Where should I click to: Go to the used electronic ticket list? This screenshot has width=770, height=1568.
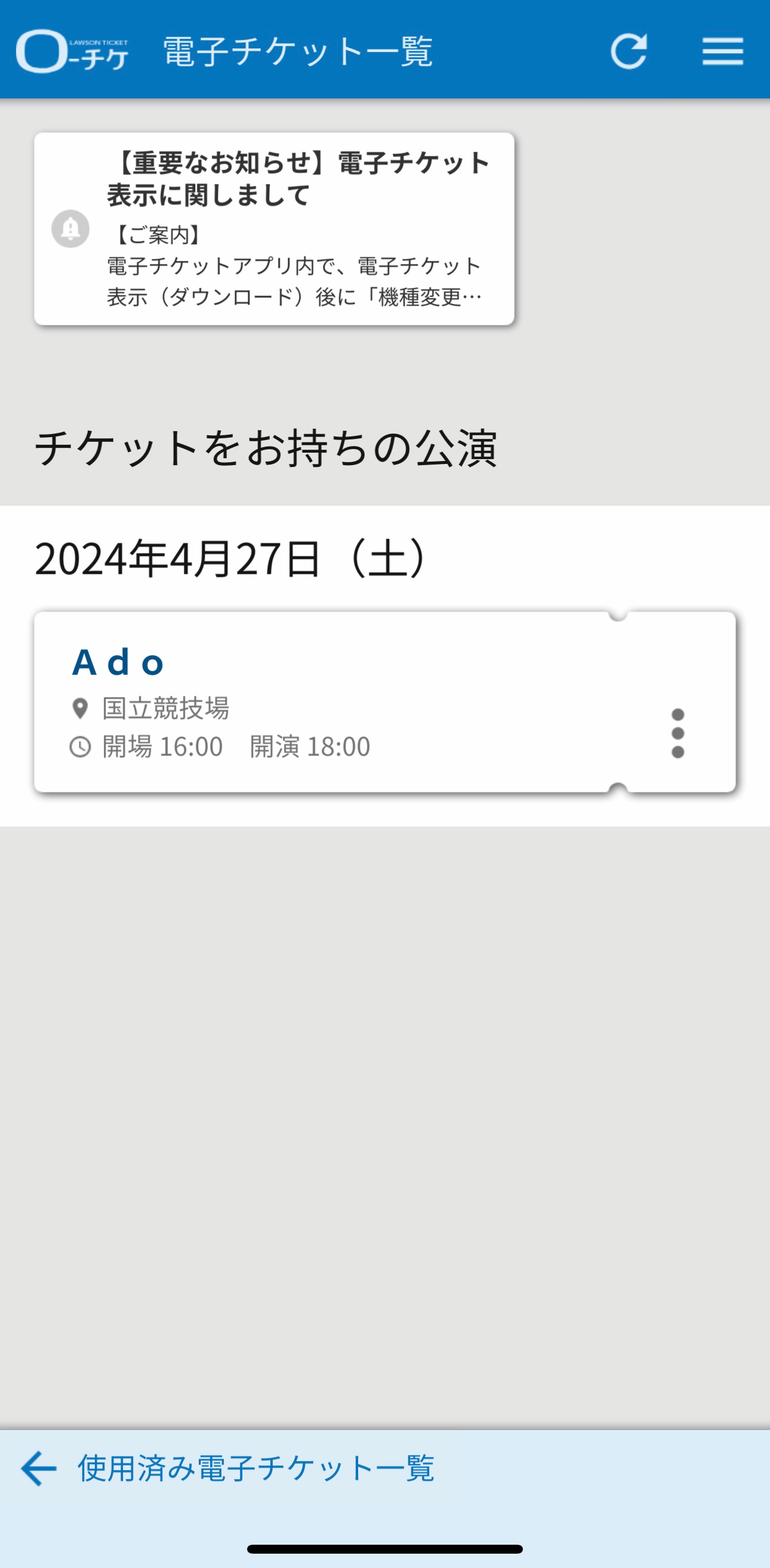coord(227,1468)
